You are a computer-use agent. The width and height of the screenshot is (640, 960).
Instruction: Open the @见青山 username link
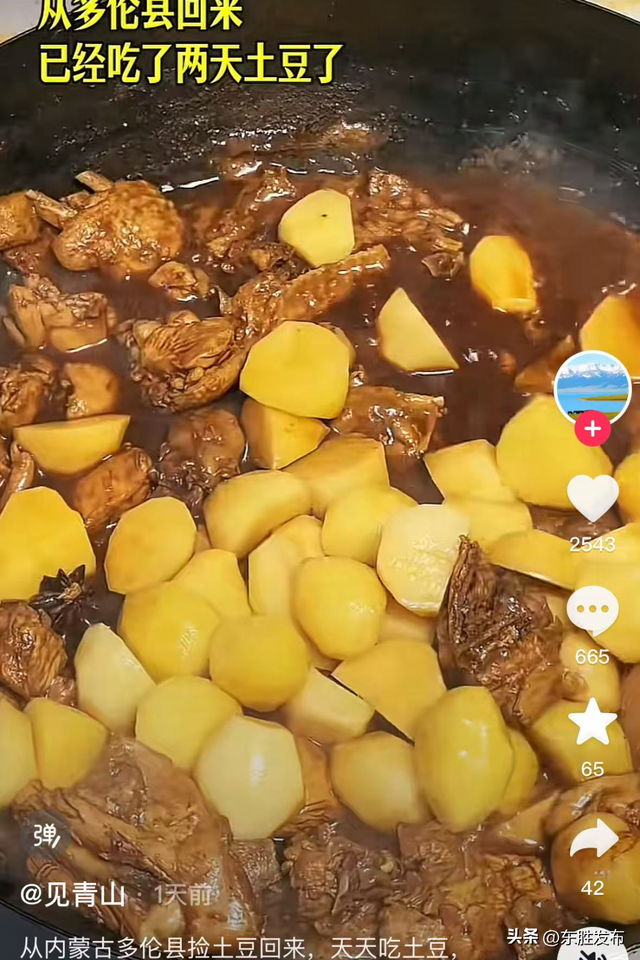tap(73, 894)
